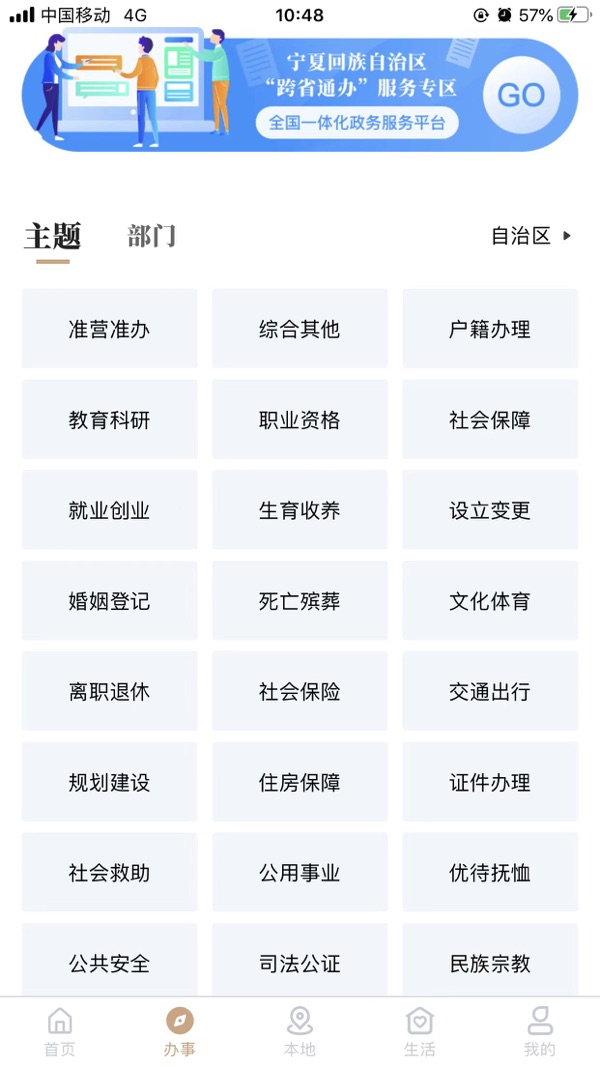Open the 婚姻登记 category
This screenshot has height=1067, width=600.
click(x=109, y=601)
